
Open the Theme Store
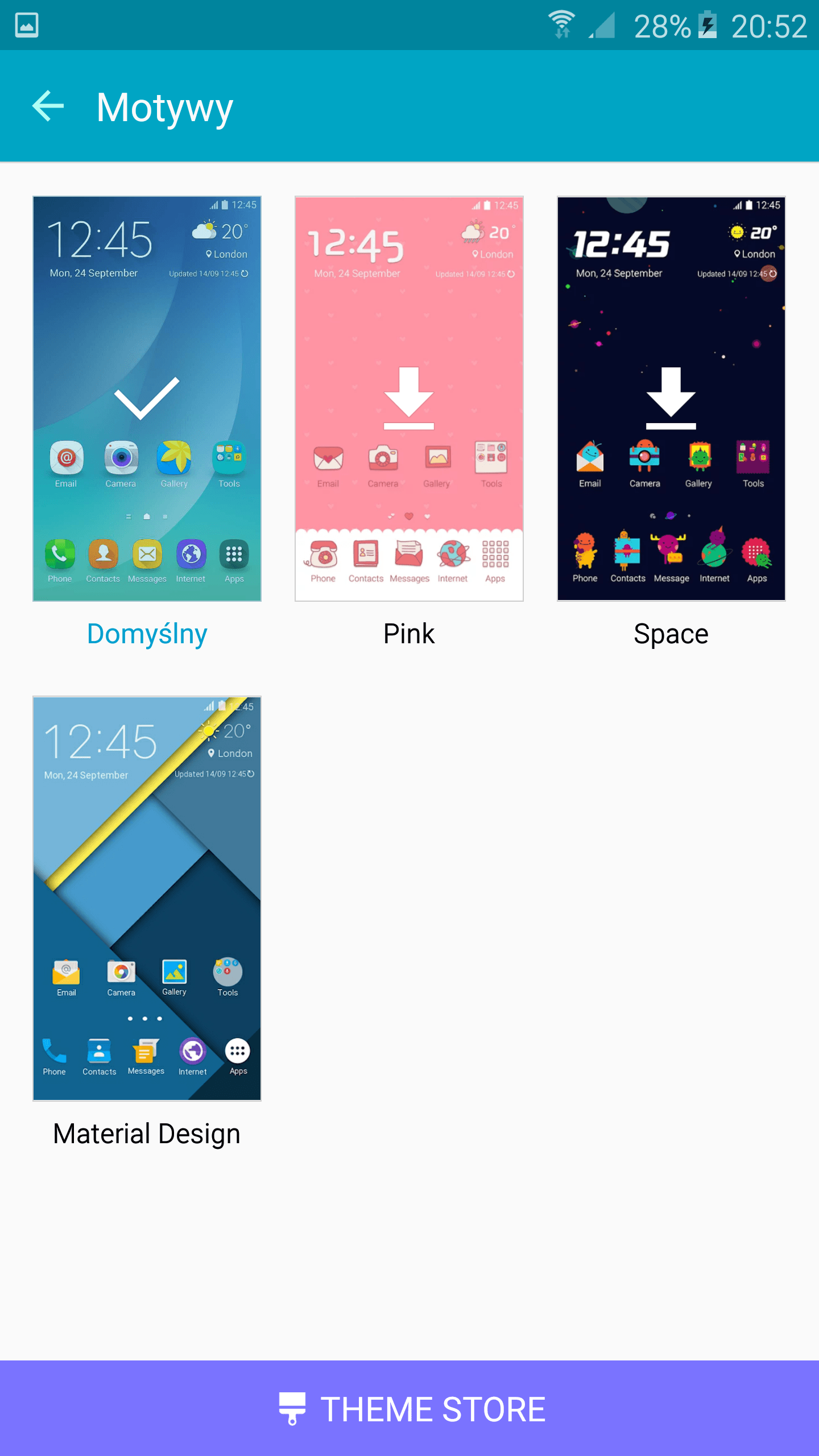coord(409,1408)
